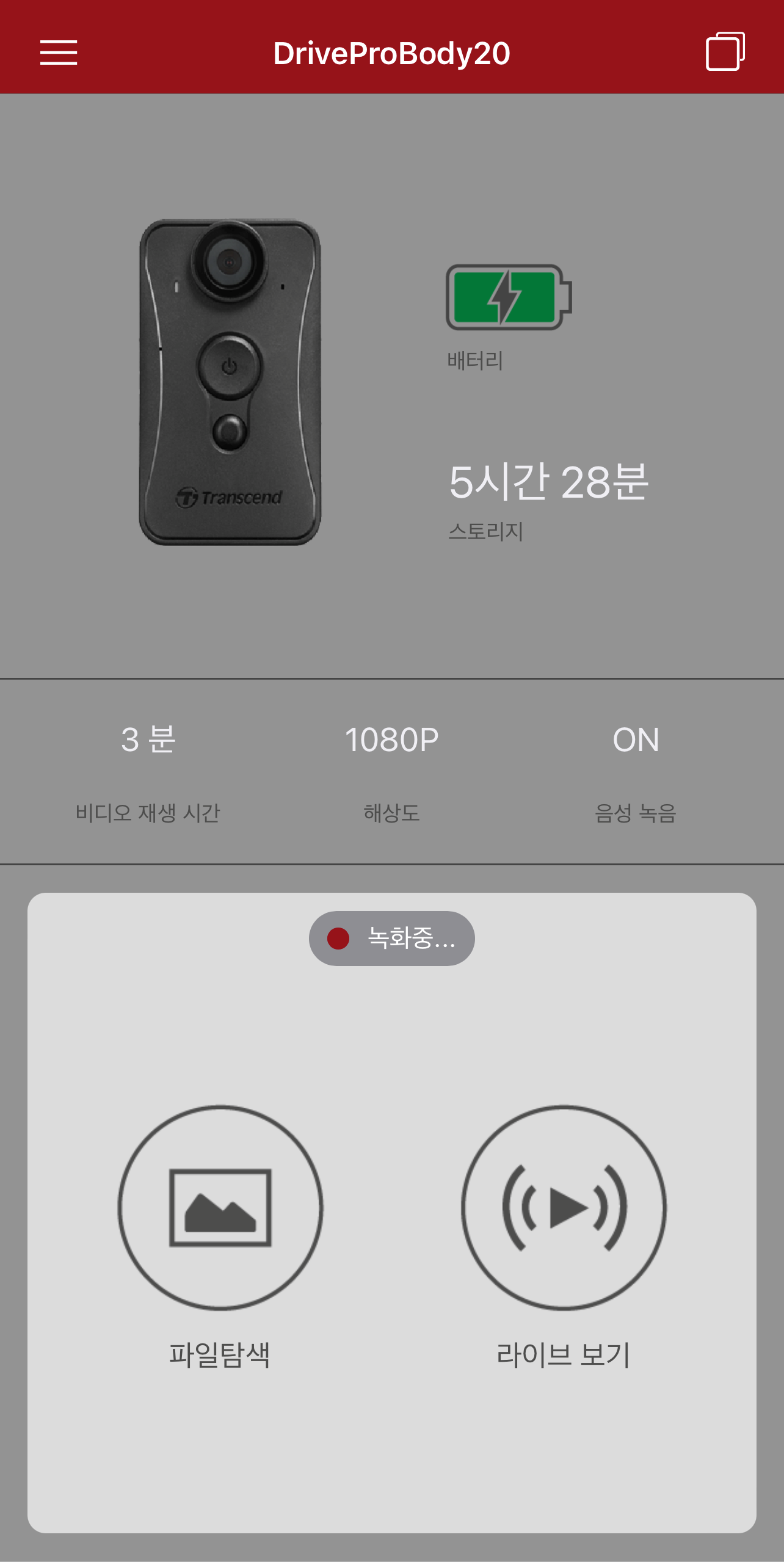This screenshot has height=1562, width=784.
Task: Tap the 녹화중 recording indicator
Action: pyautogui.click(x=392, y=939)
